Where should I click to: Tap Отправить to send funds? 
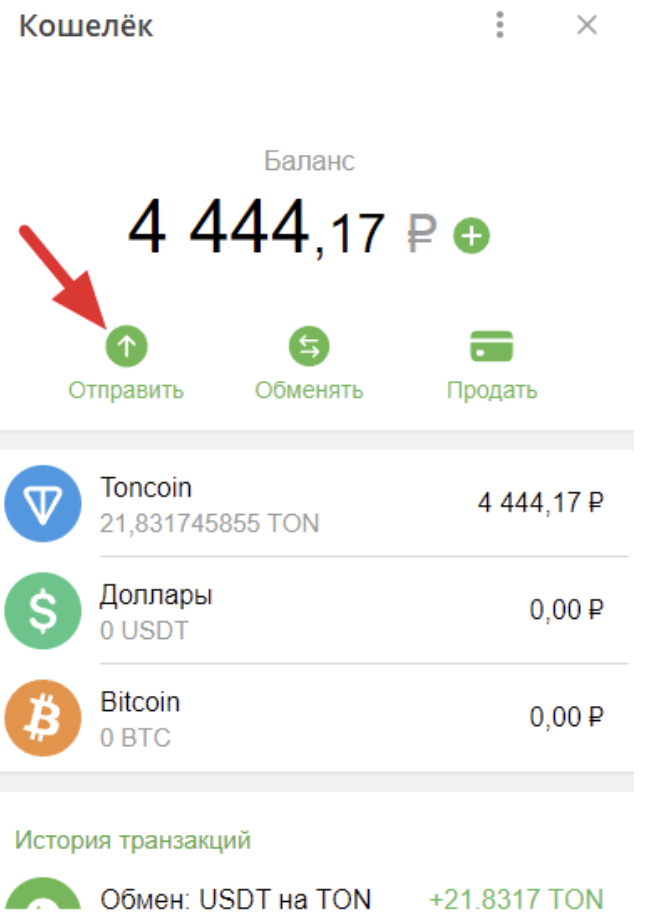[x=126, y=348]
